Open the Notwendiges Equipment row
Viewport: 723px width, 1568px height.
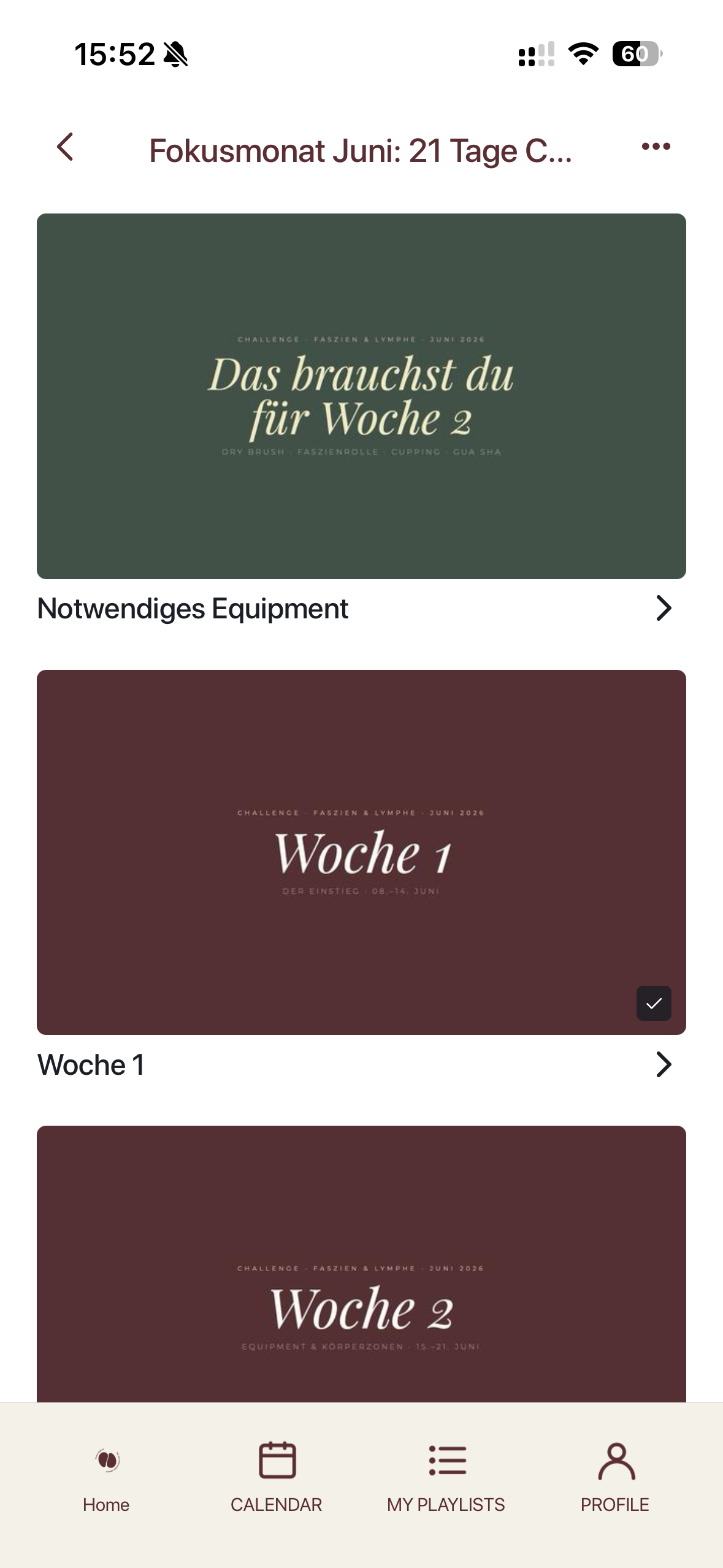[361, 609]
